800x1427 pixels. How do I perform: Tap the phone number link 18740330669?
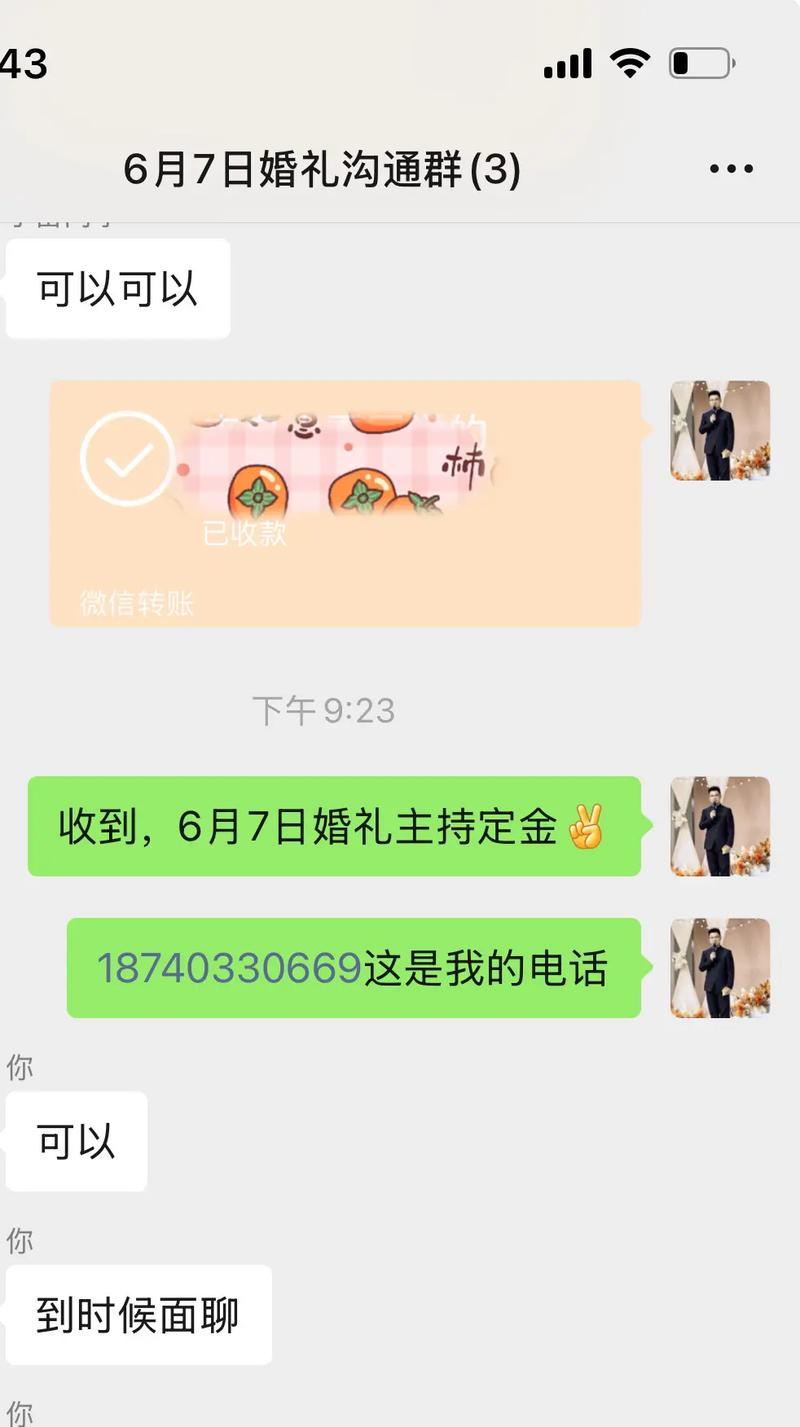[x=229, y=968]
